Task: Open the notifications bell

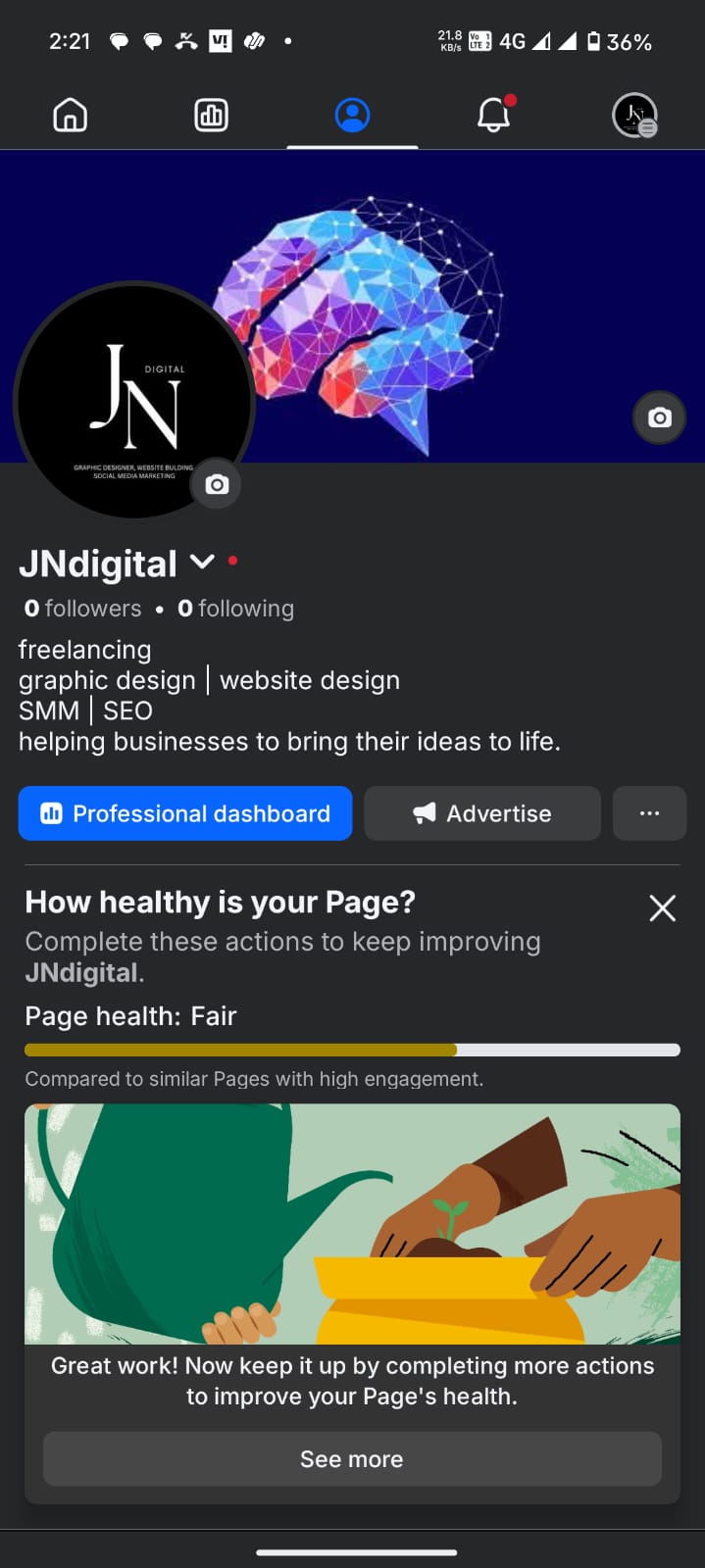Action: 493,116
